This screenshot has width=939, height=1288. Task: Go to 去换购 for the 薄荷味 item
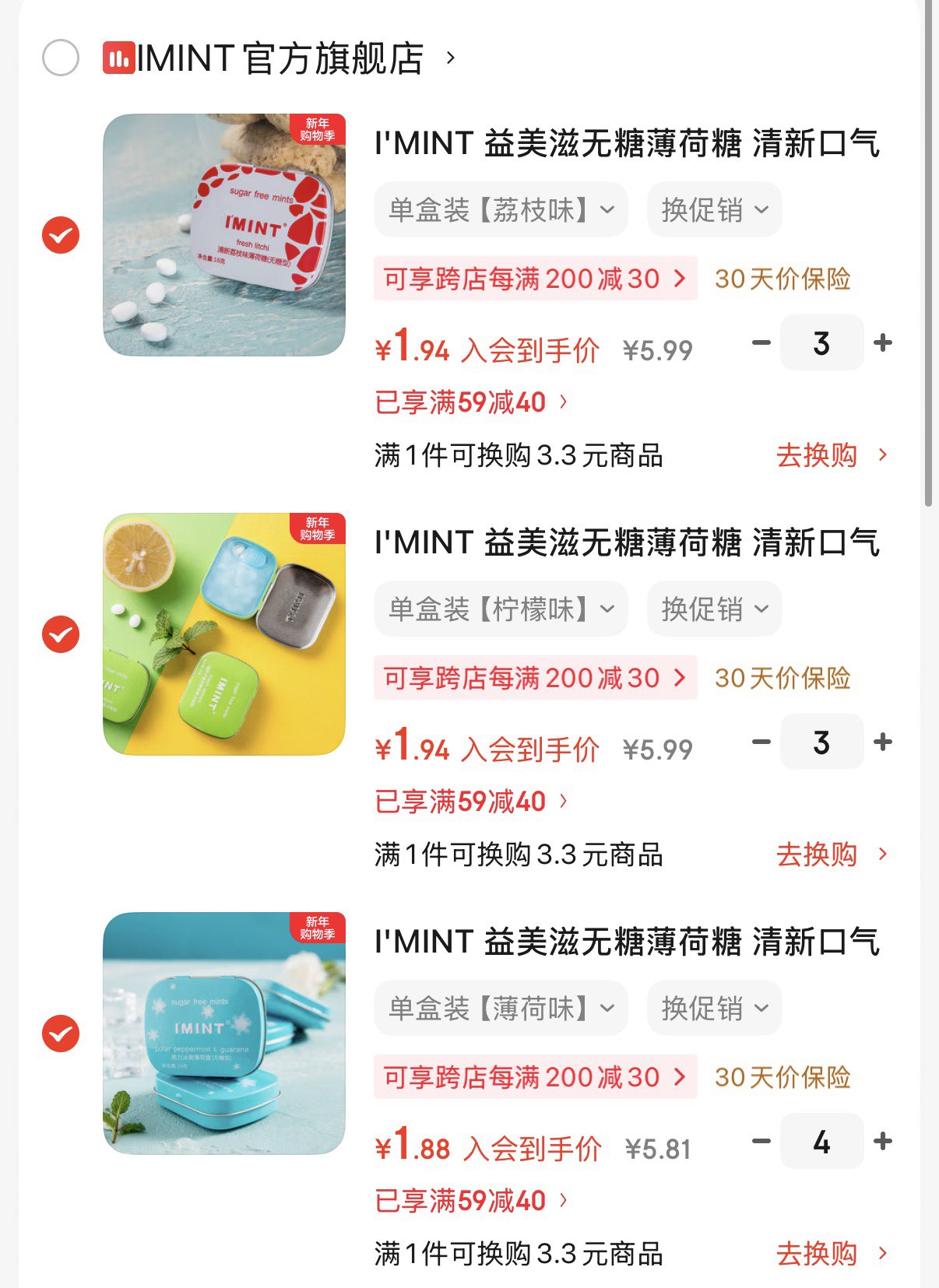[830, 1254]
